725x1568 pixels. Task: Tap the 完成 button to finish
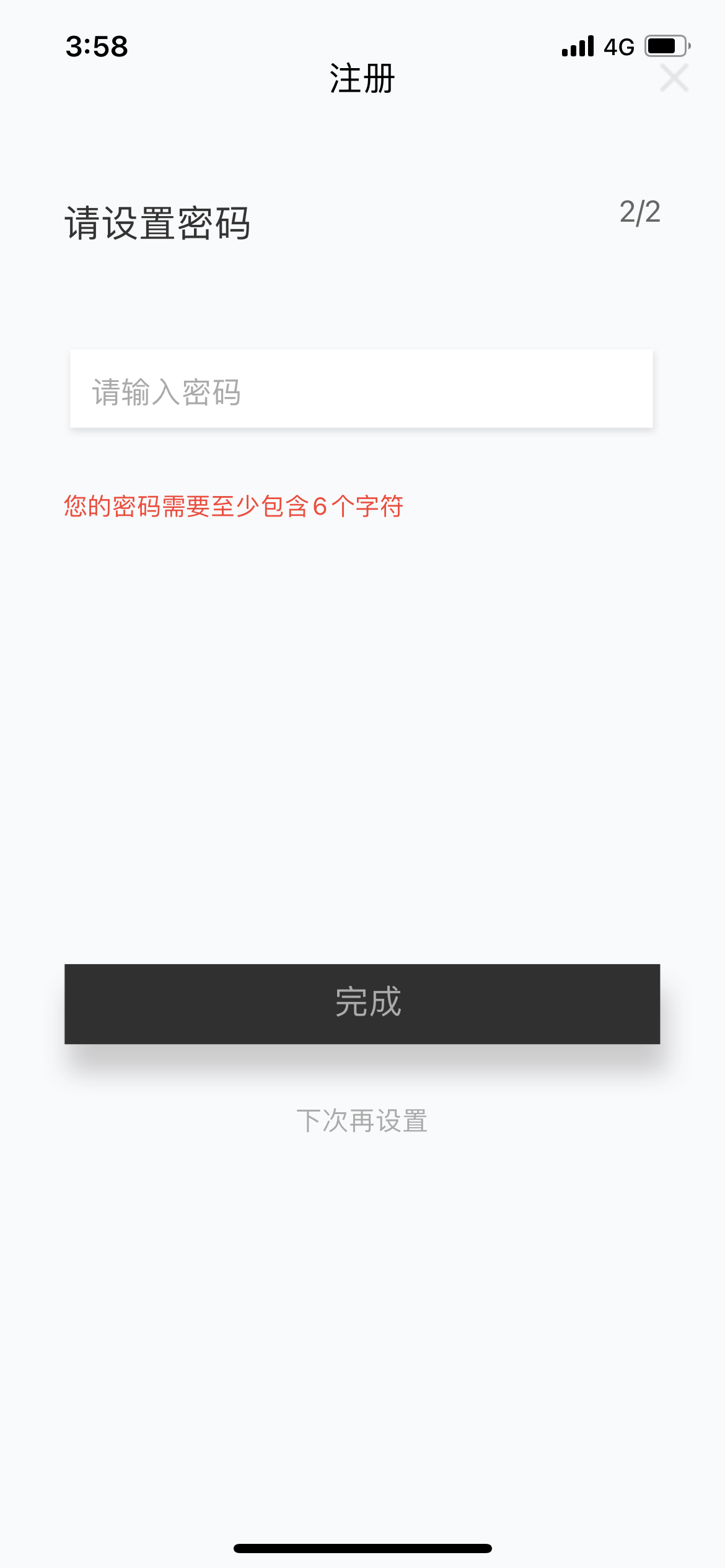[x=362, y=1003]
